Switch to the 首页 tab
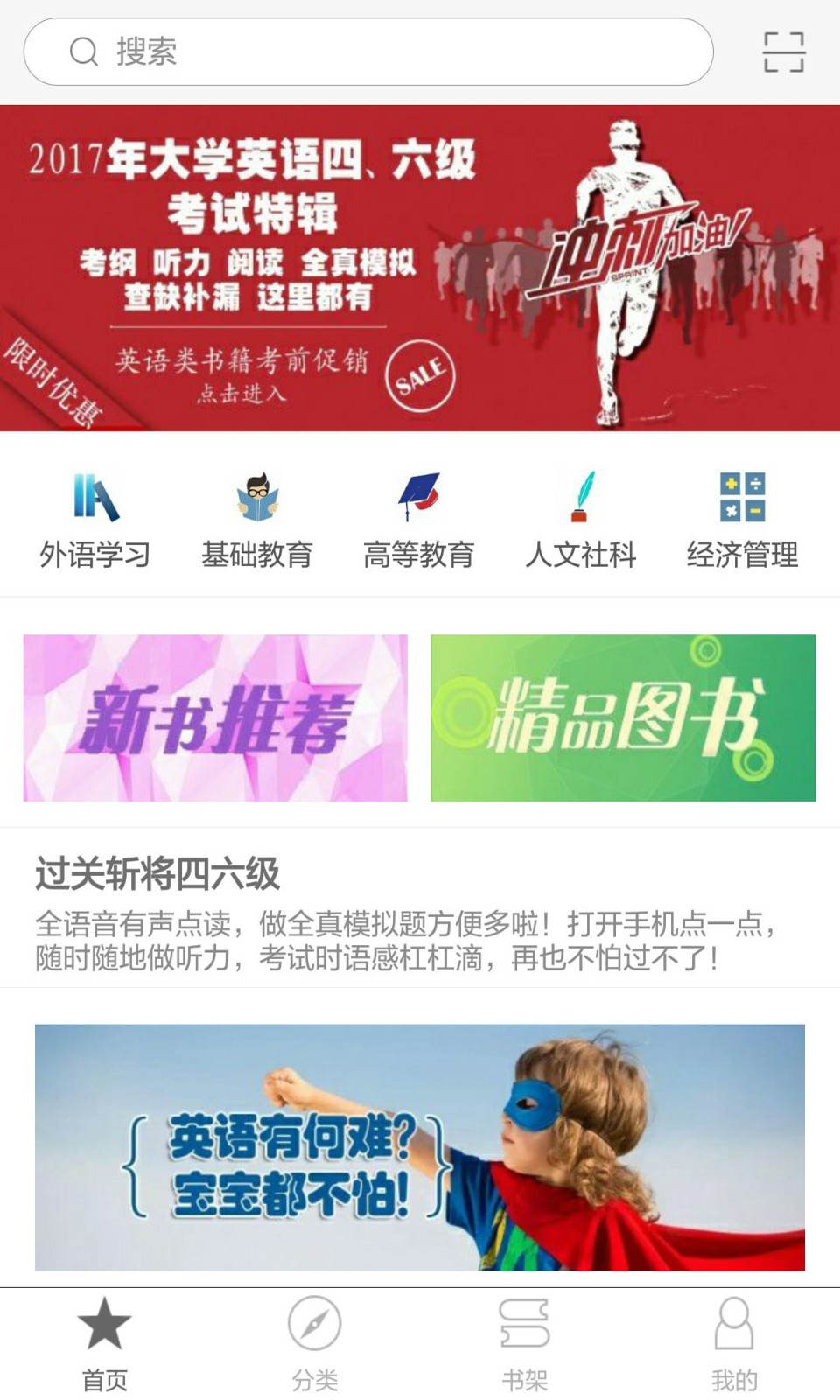840x1400 pixels. pos(105,1344)
